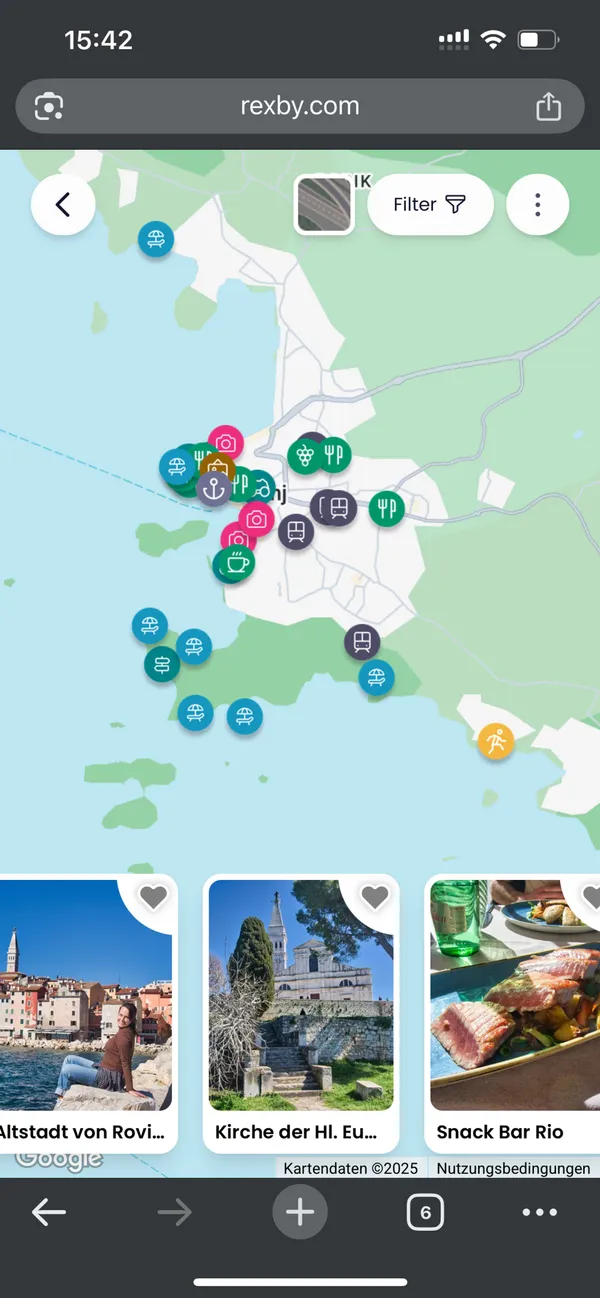This screenshot has width=600, height=1298.
Task: Switch map to satellite view thumbnail
Action: pos(323,206)
